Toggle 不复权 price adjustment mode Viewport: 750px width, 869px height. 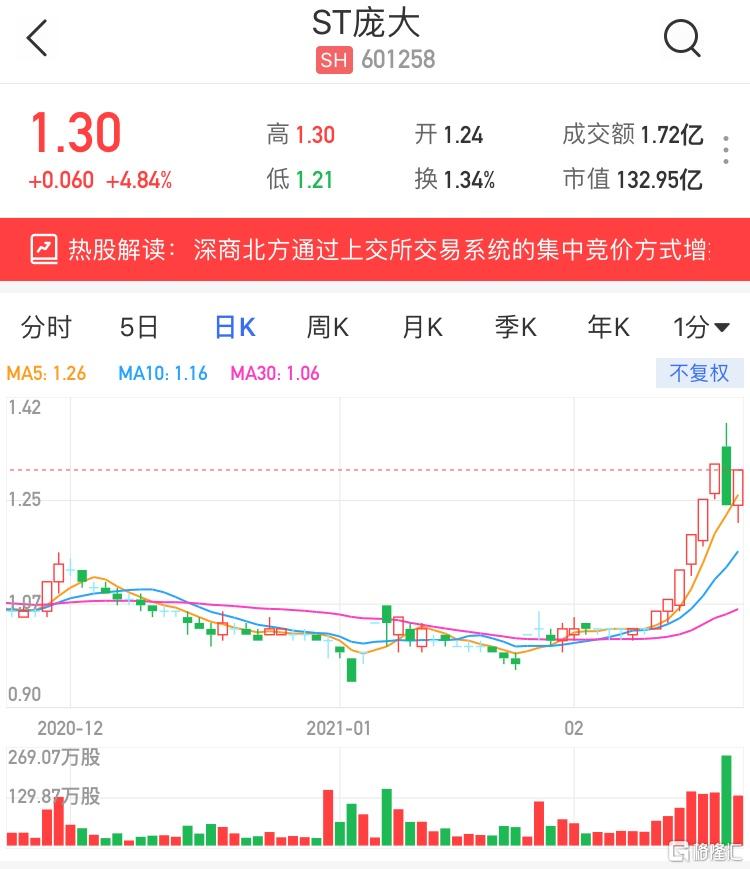698,373
